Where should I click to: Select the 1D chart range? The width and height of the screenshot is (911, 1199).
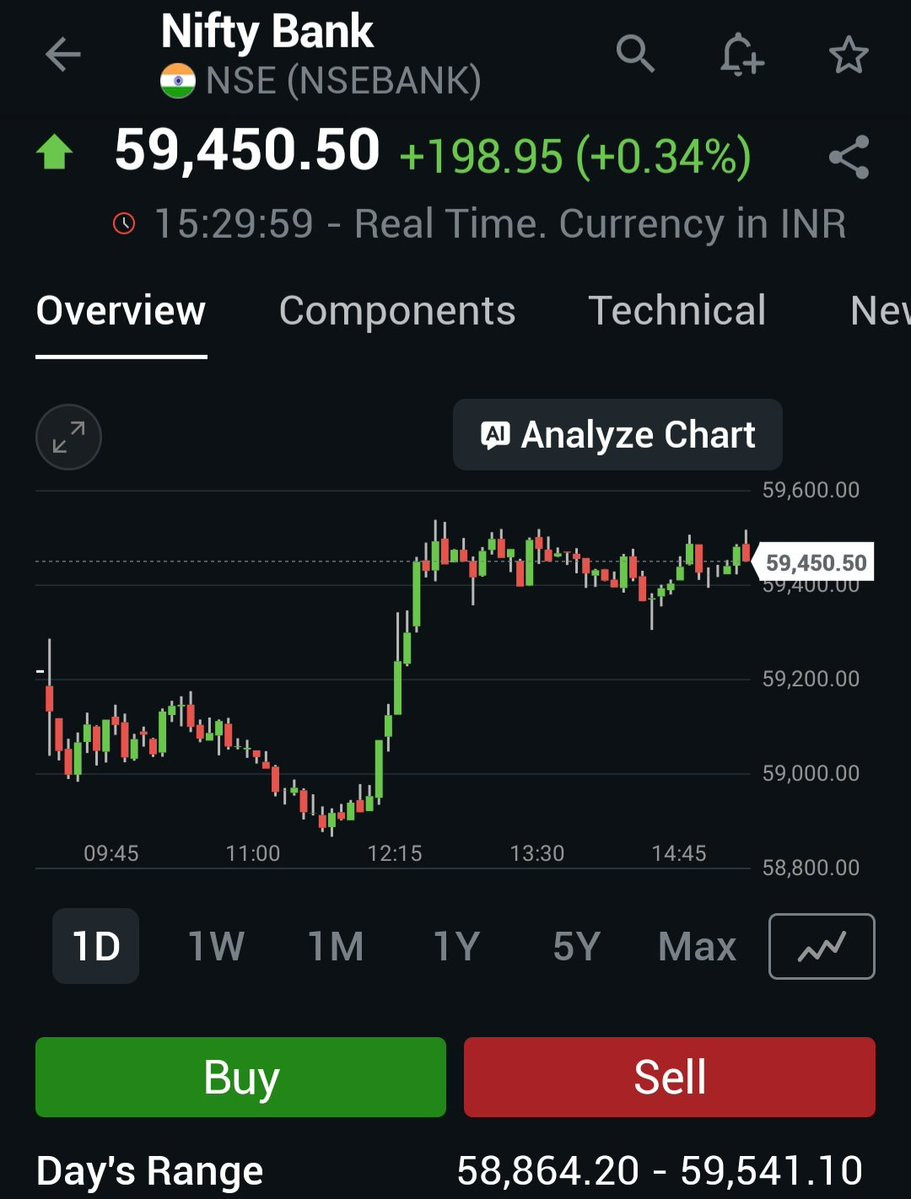(x=96, y=946)
